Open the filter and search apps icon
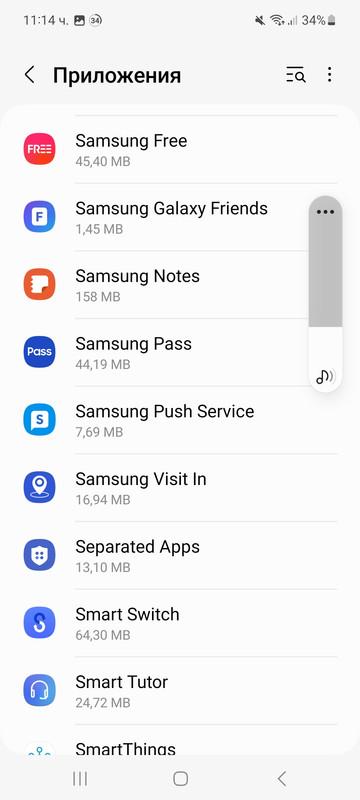 click(296, 75)
